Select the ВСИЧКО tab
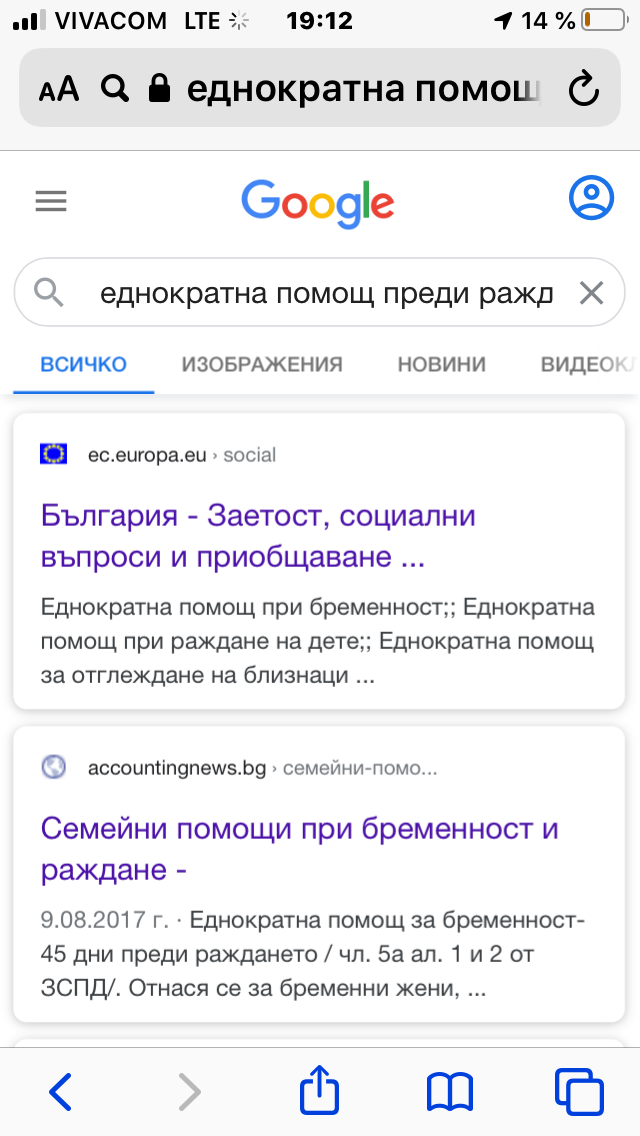This screenshot has width=640, height=1136. point(83,364)
